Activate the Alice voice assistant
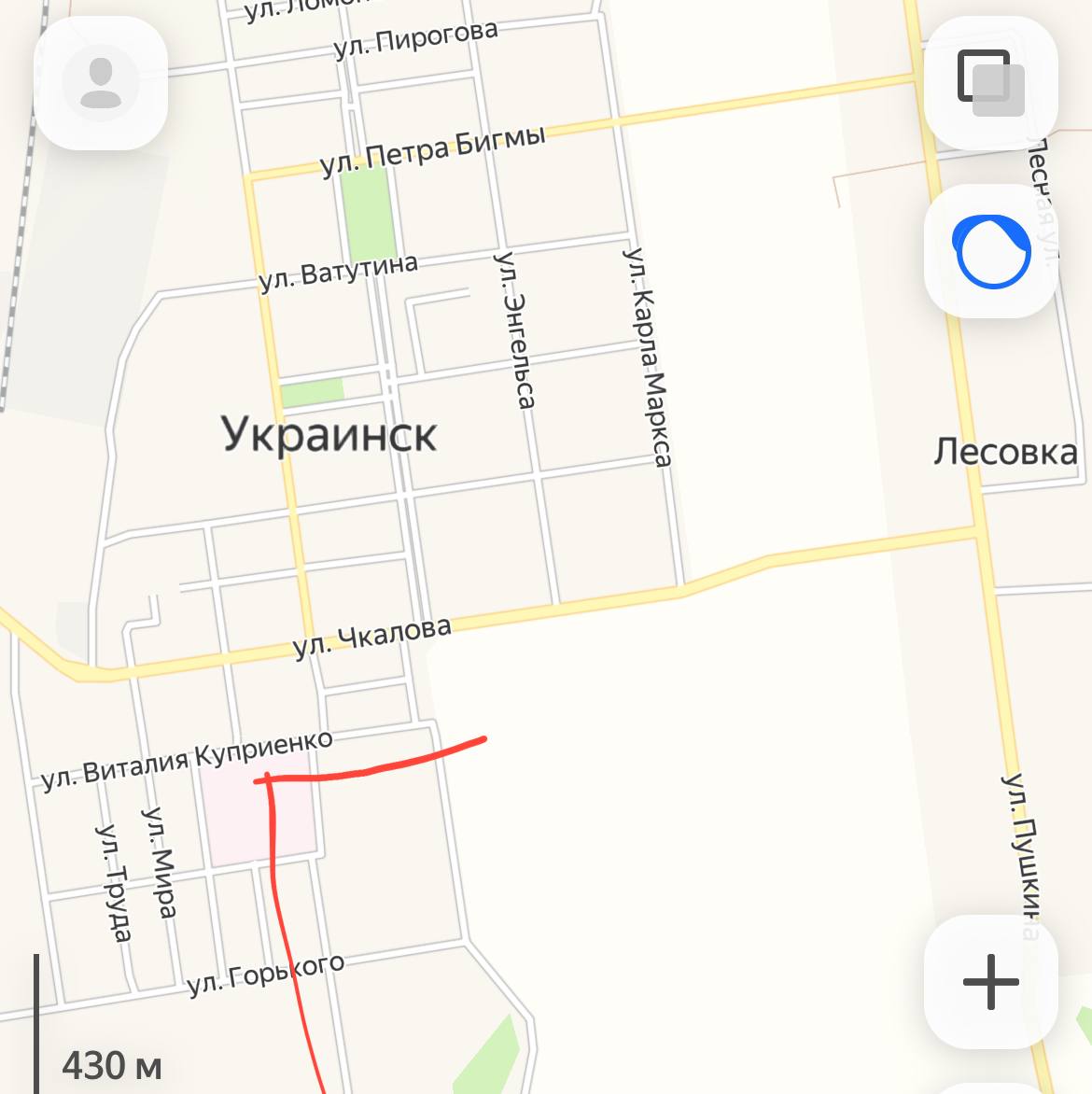Image resolution: width=1092 pixels, height=1094 pixels. pyautogui.click(x=990, y=252)
